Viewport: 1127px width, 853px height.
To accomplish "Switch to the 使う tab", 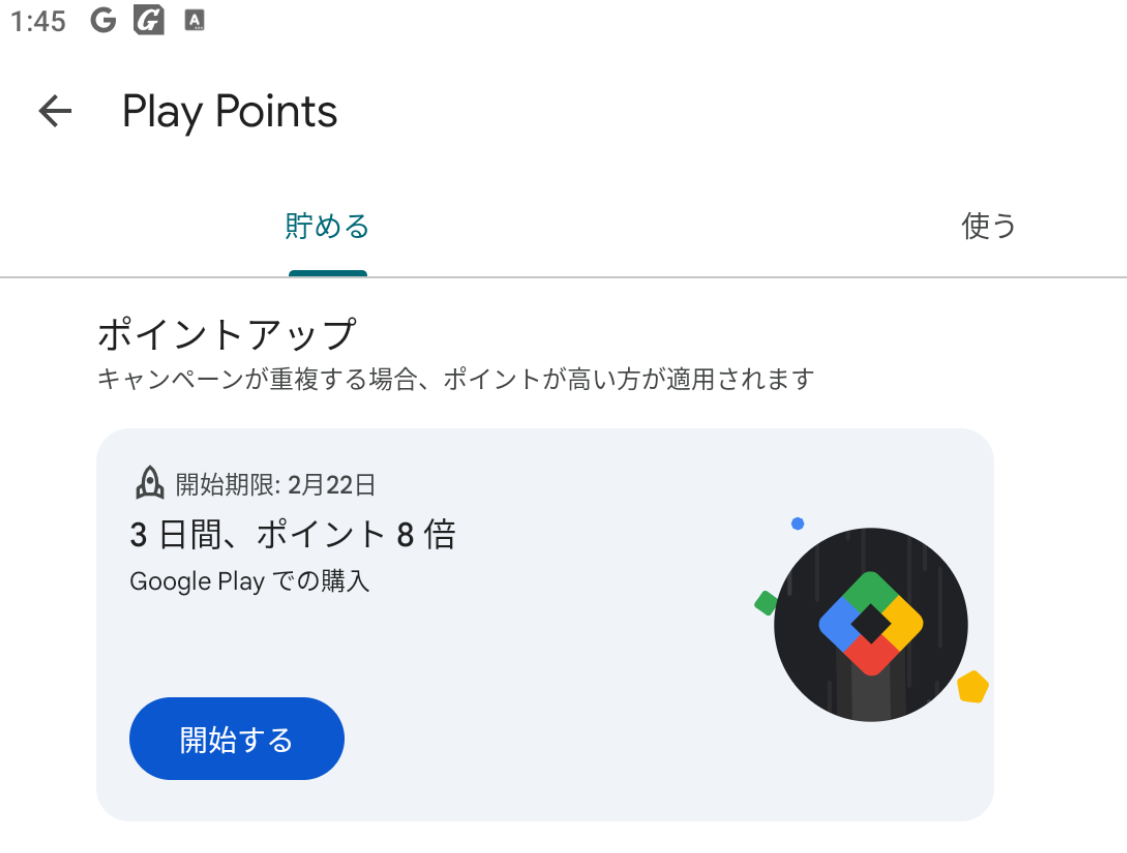I will (988, 227).
